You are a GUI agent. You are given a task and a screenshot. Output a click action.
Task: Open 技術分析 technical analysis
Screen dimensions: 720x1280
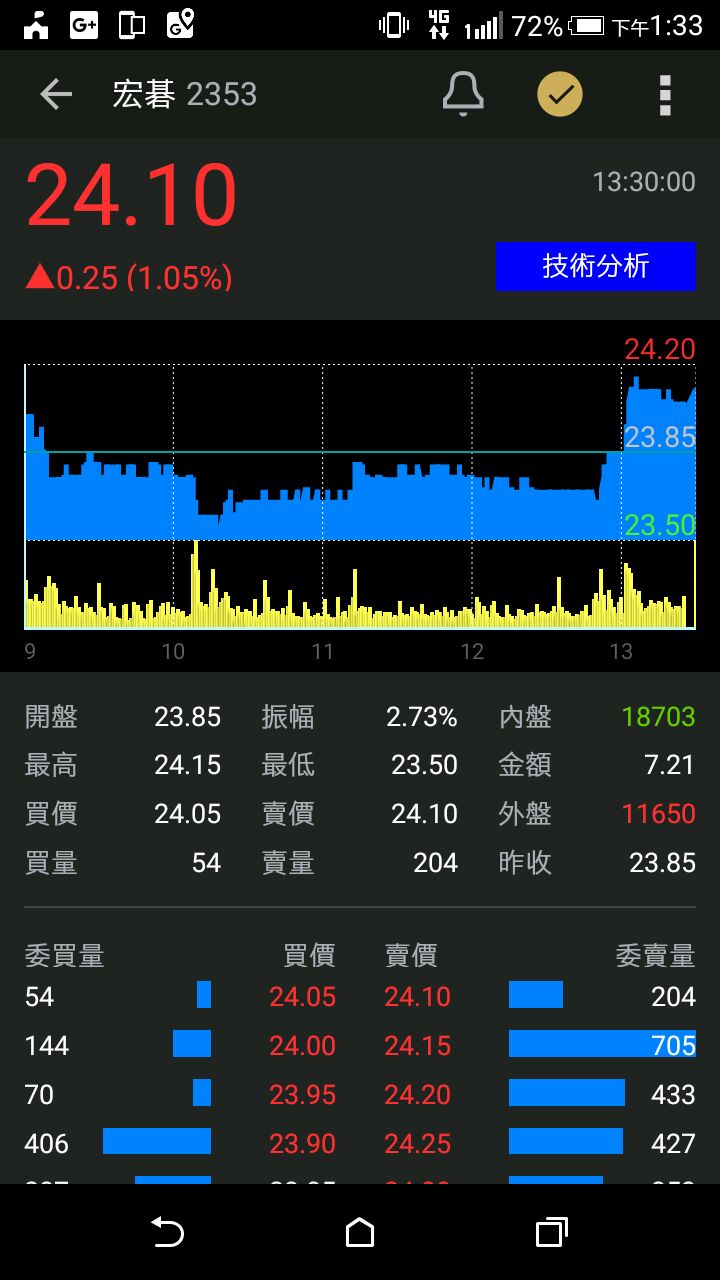coord(596,266)
